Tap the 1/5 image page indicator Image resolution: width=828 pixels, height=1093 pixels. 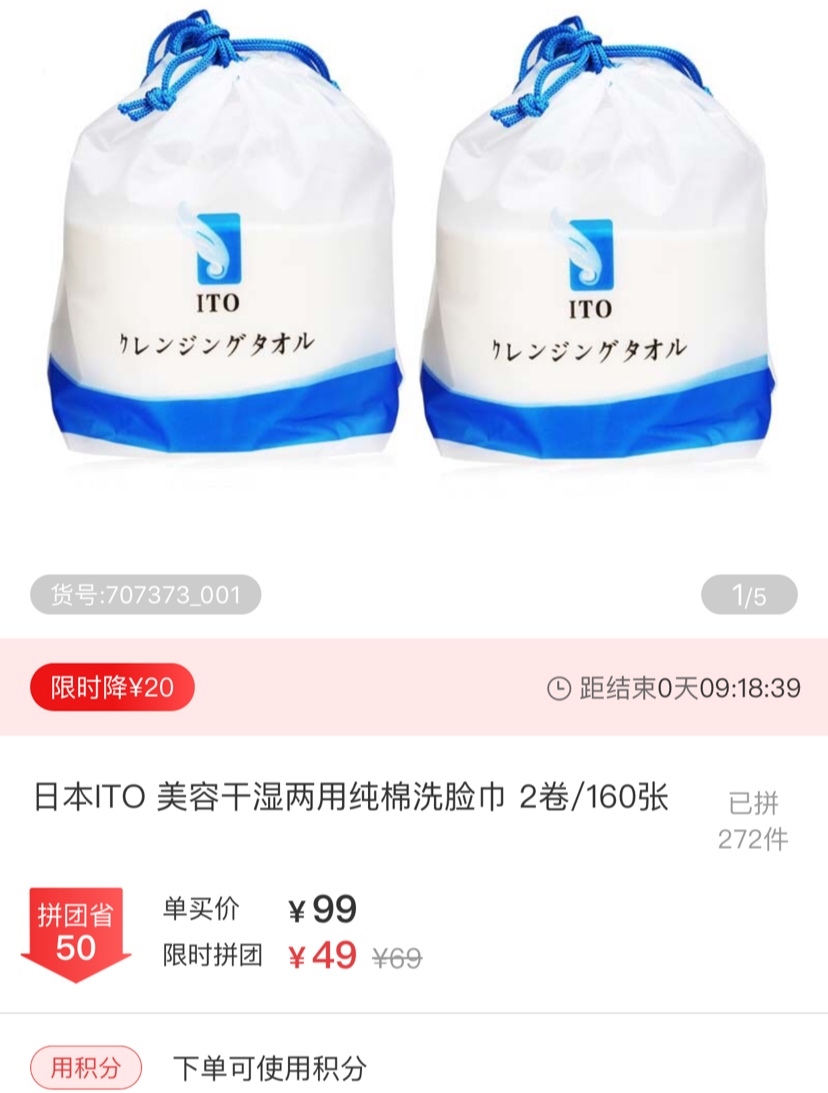click(x=749, y=596)
